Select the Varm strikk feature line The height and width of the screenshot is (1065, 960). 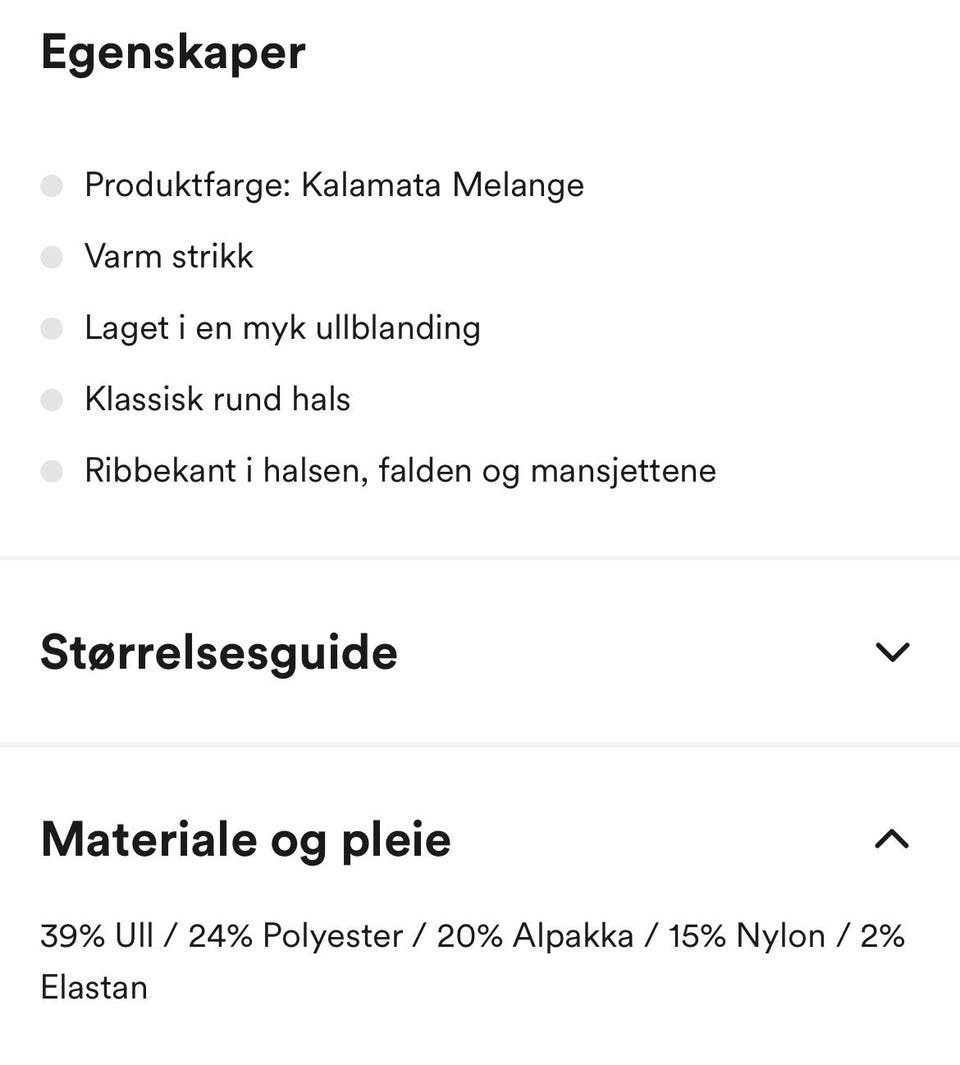pyautogui.click(x=170, y=257)
